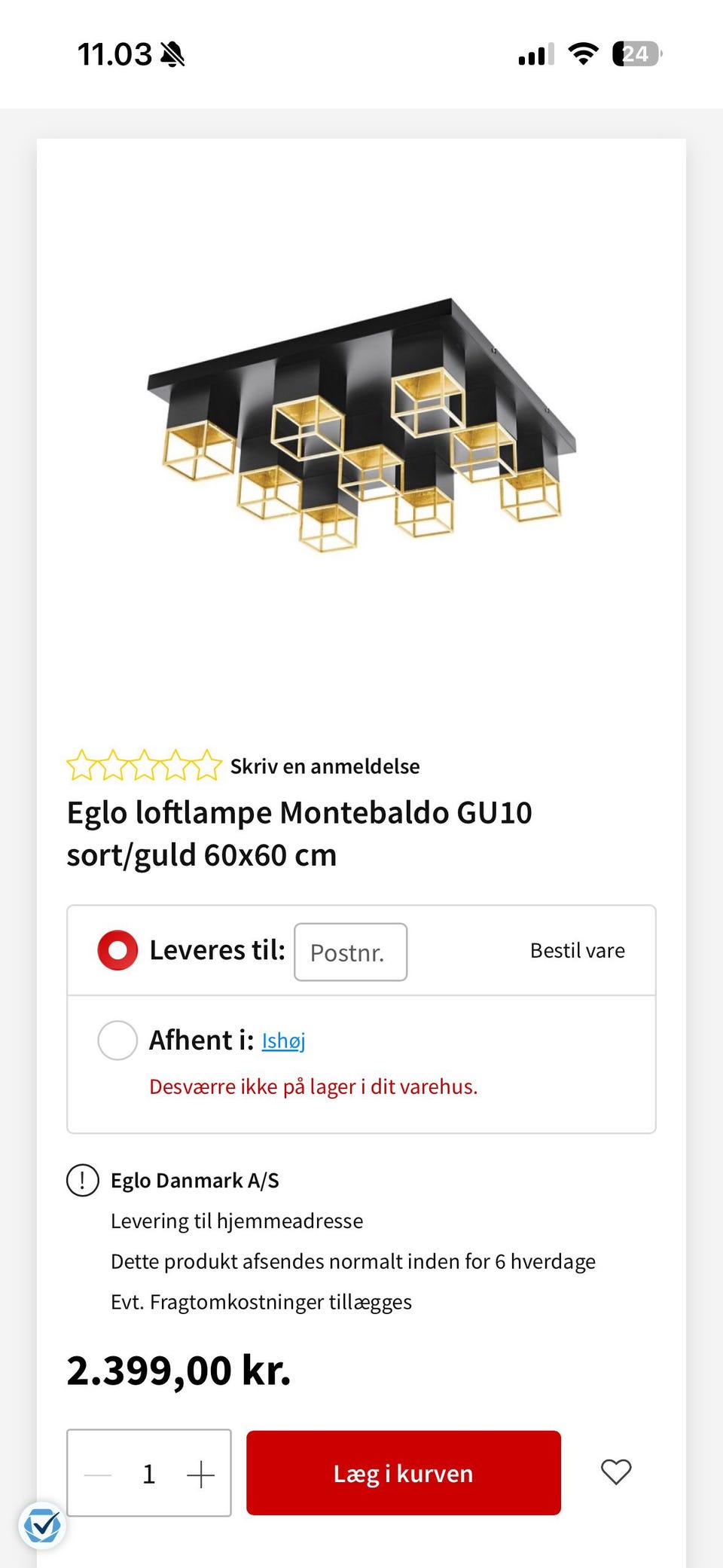Click the heart favorite icon
Viewport: 723px width, 1568px height.
coord(617,1473)
